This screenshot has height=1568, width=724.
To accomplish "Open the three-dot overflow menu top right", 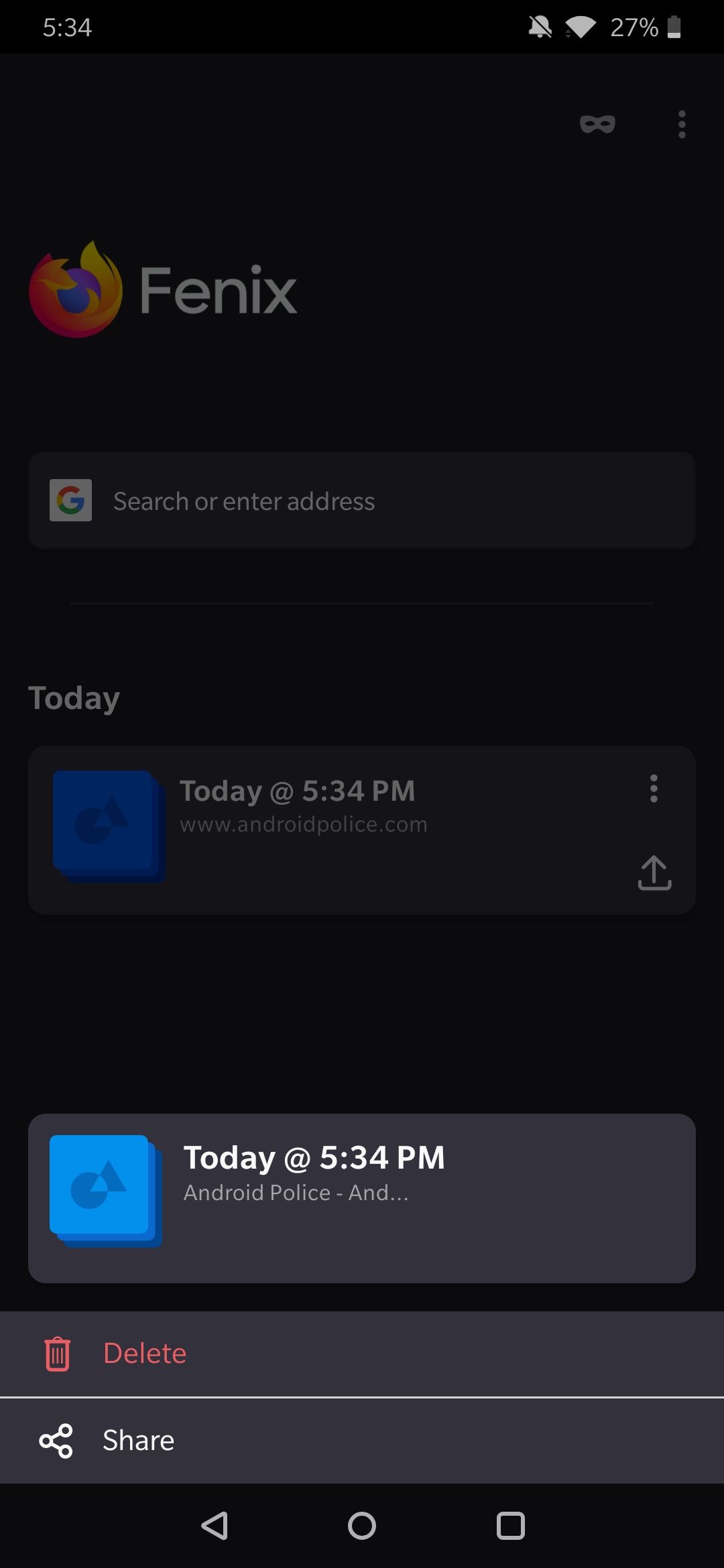I will coord(681,125).
